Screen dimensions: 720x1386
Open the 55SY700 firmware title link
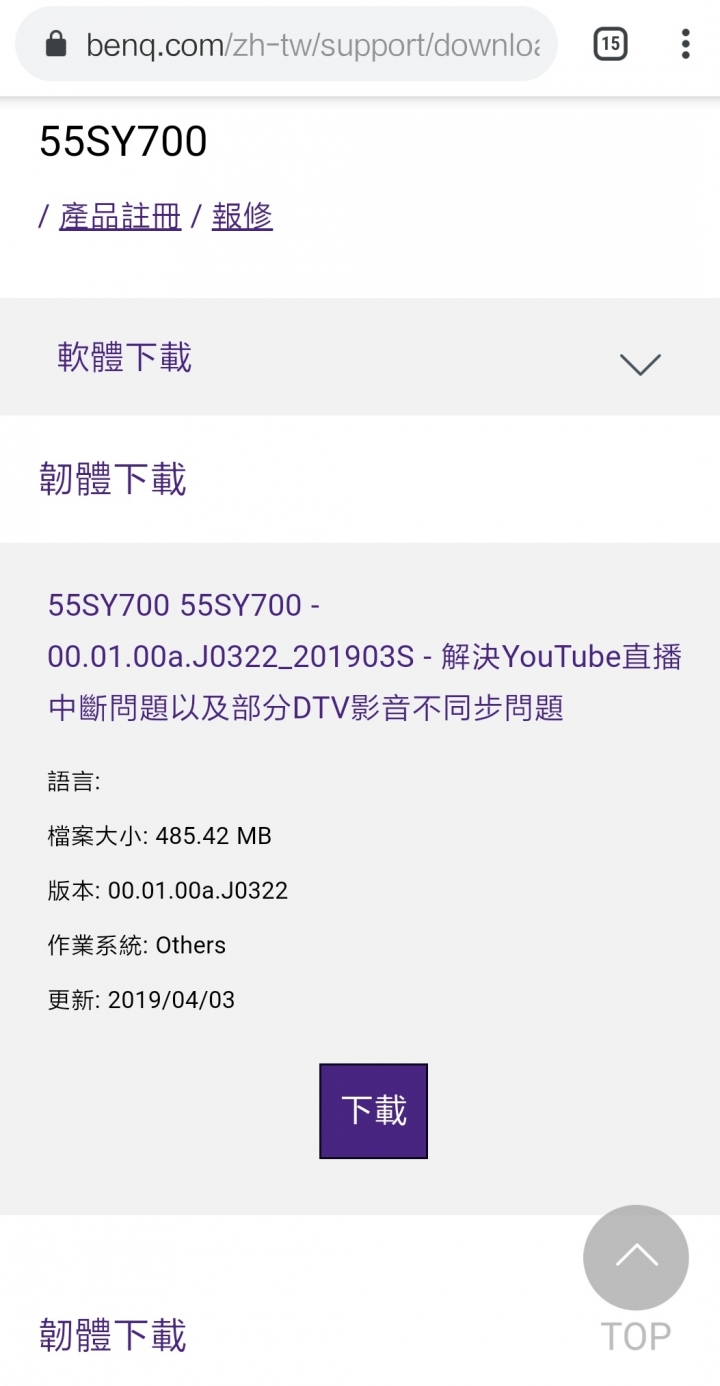point(365,656)
